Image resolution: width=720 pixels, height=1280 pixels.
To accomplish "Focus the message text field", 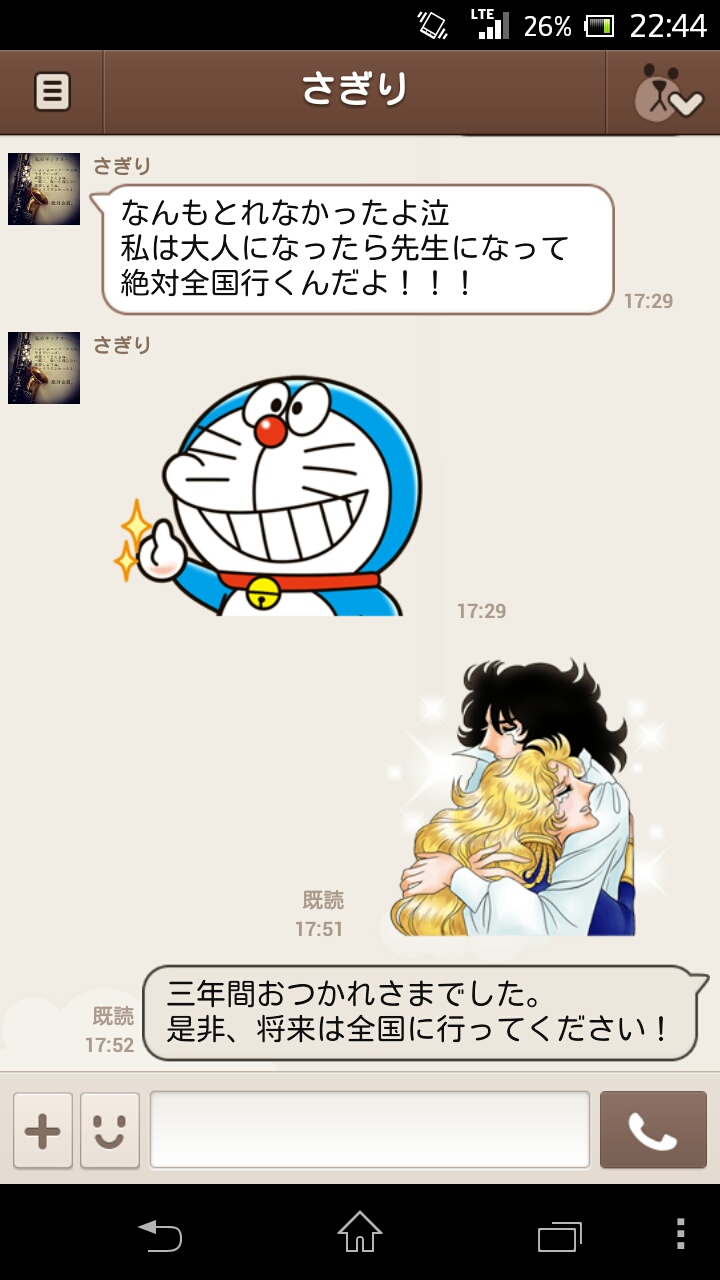I will point(370,1130).
